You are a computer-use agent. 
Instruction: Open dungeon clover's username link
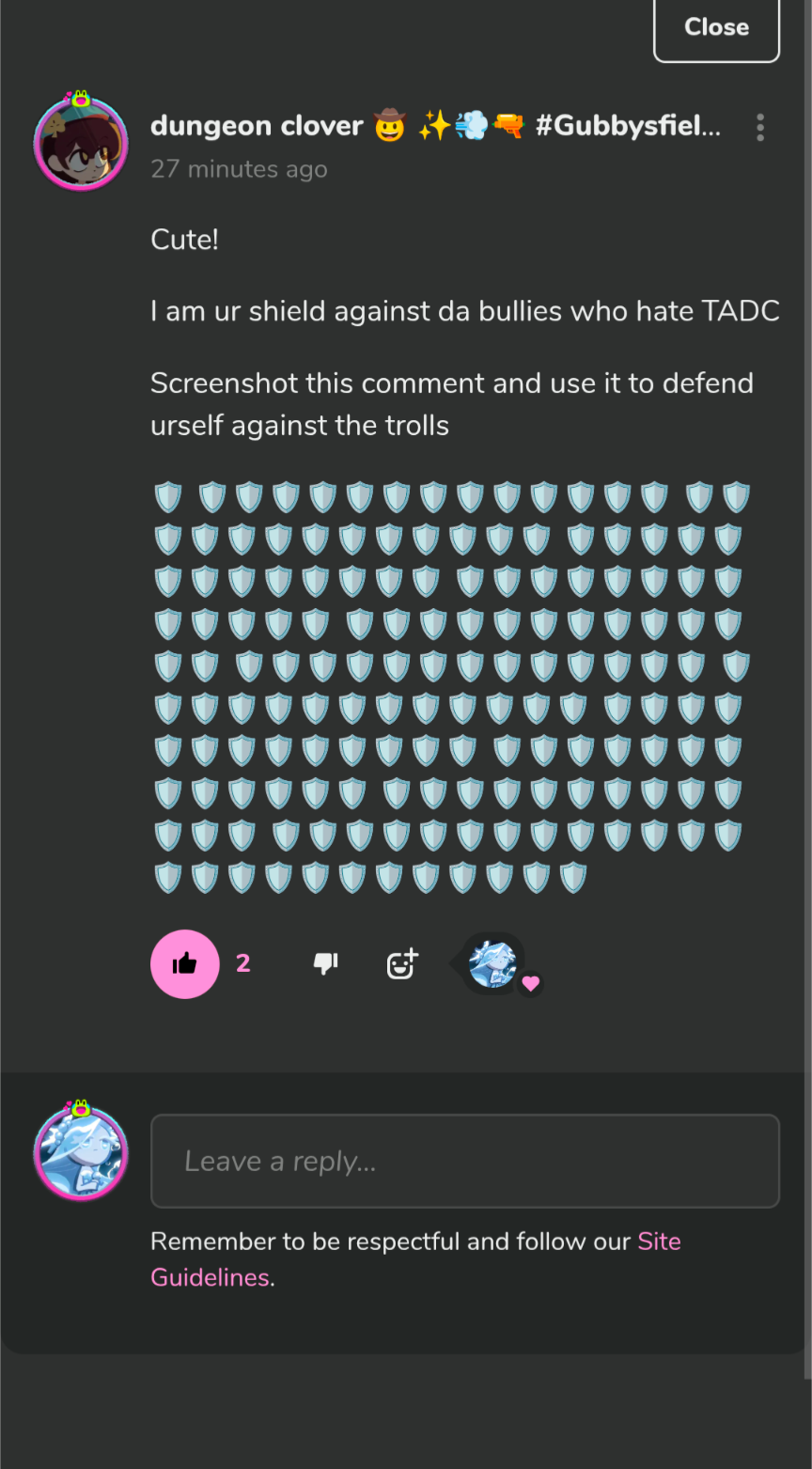click(256, 126)
